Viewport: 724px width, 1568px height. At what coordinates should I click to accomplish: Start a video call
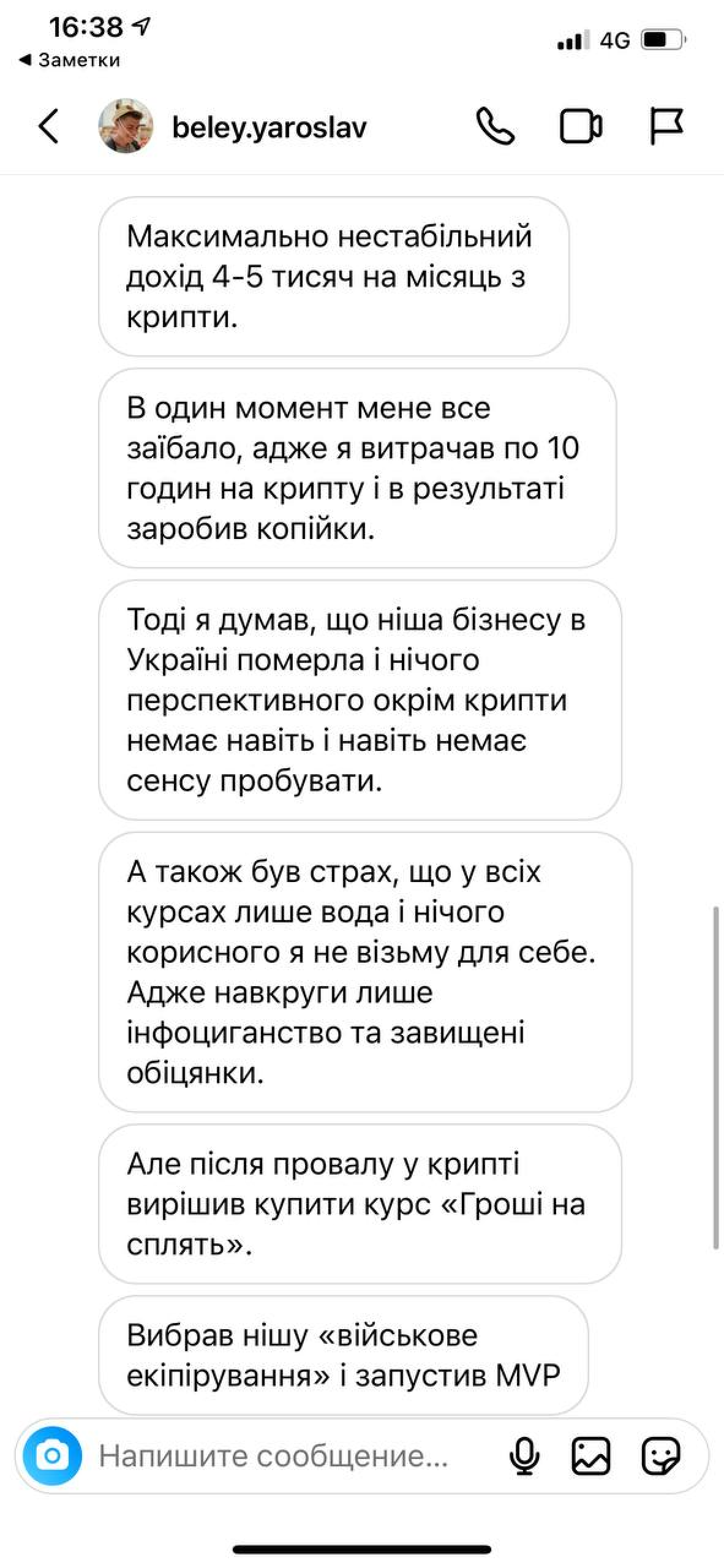coord(580,127)
